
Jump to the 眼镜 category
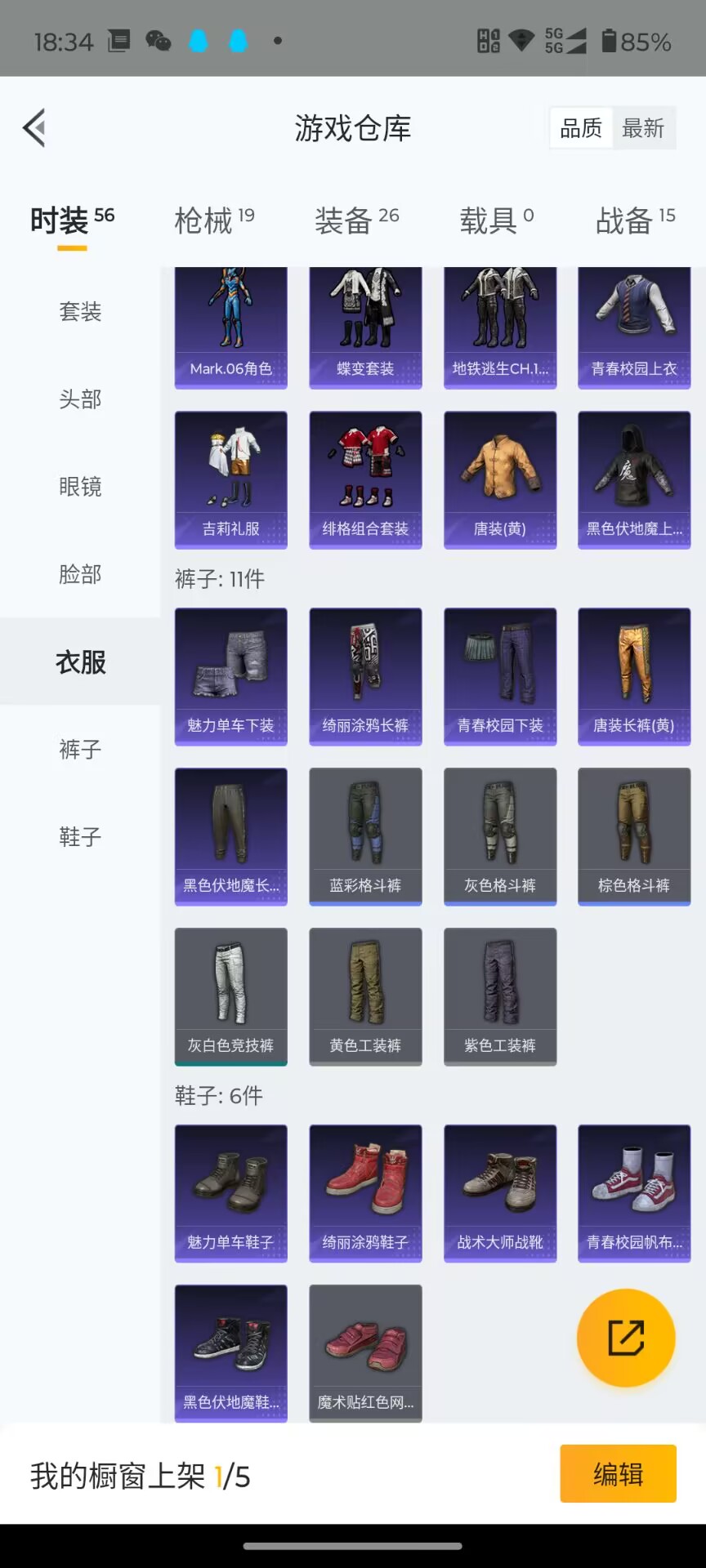tap(80, 487)
